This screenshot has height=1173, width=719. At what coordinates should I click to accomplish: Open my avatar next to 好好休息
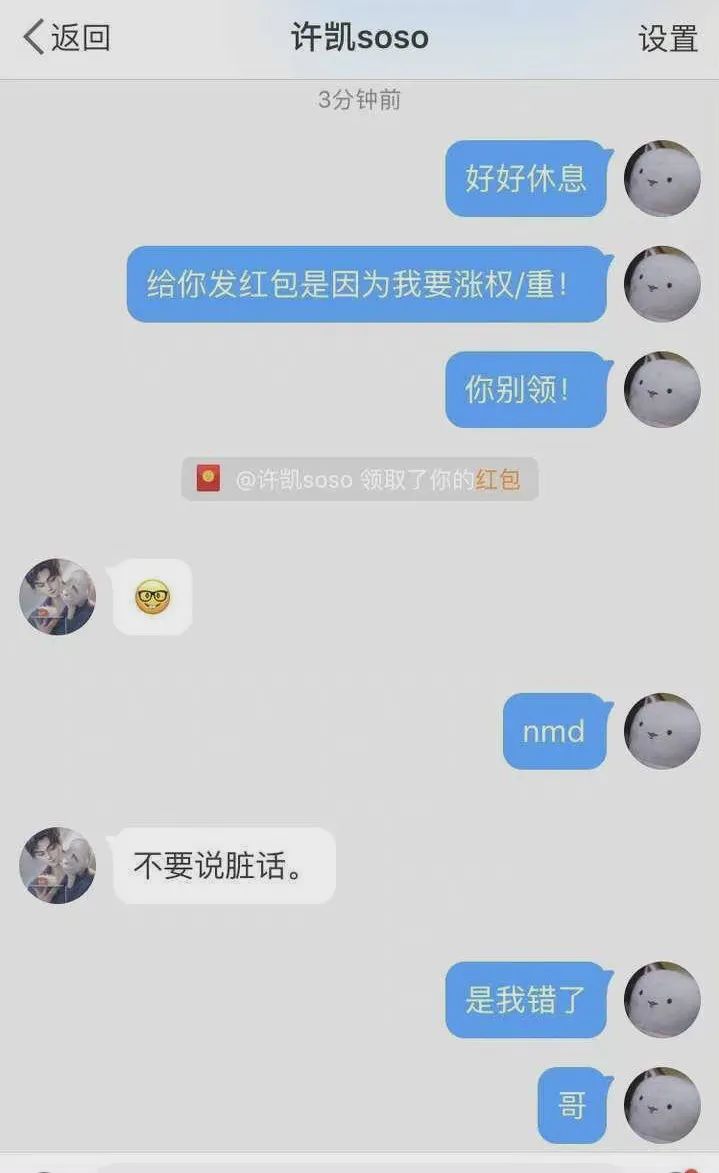point(662,179)
